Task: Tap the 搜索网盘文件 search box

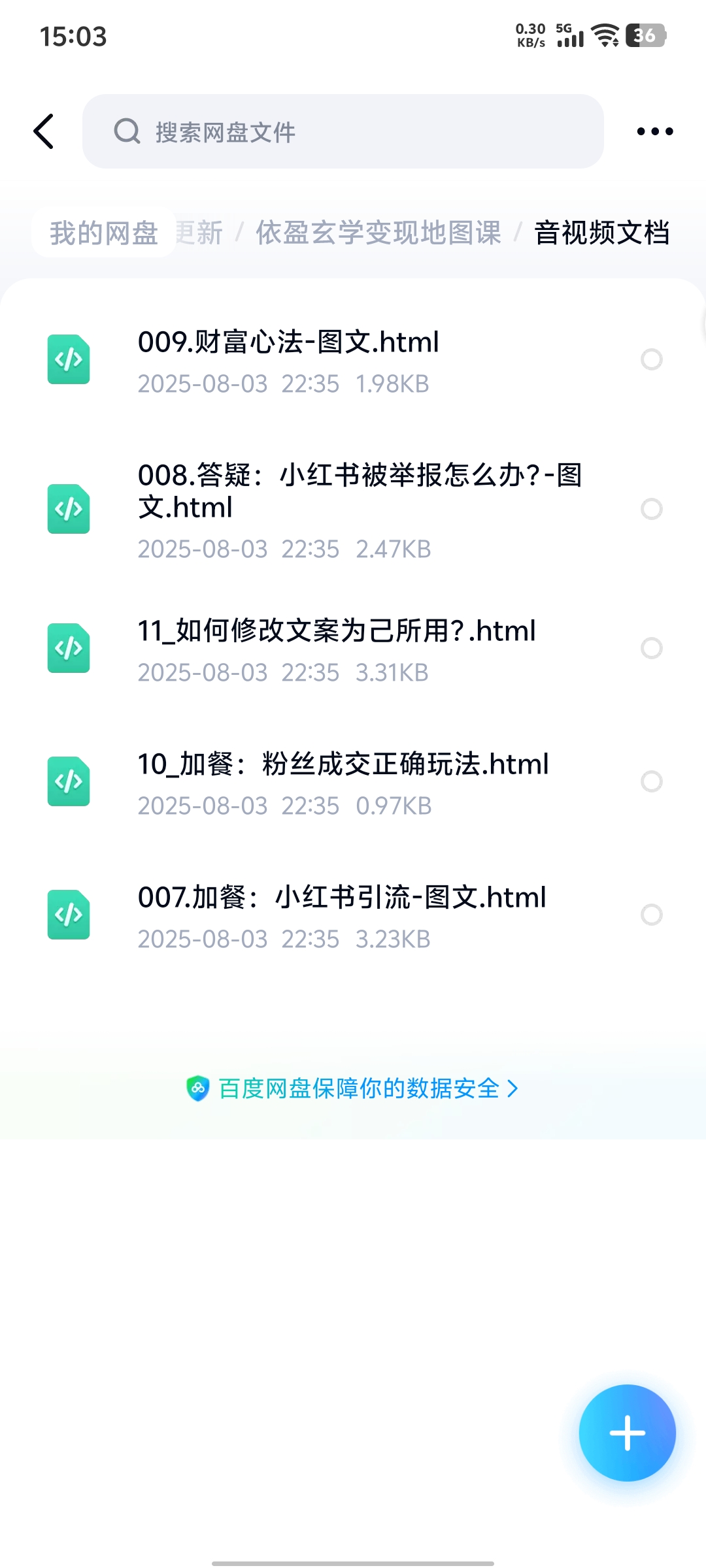Action: coord(343,131)
